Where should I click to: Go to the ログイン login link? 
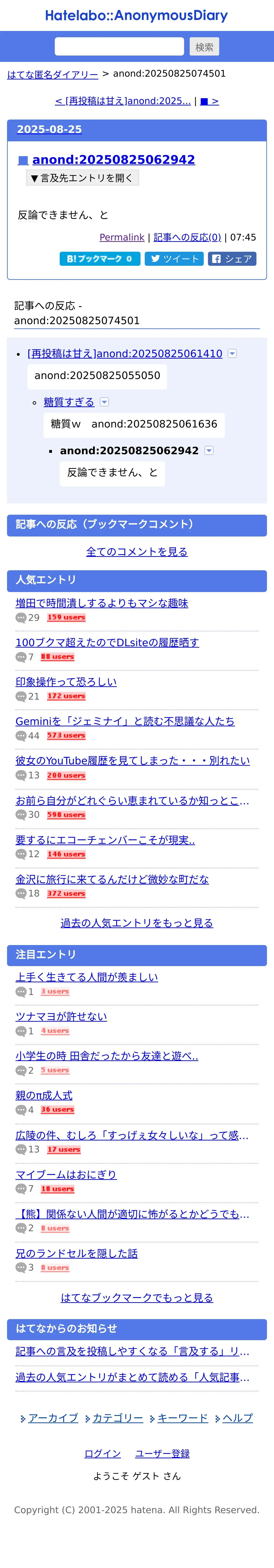(102, 1454)
